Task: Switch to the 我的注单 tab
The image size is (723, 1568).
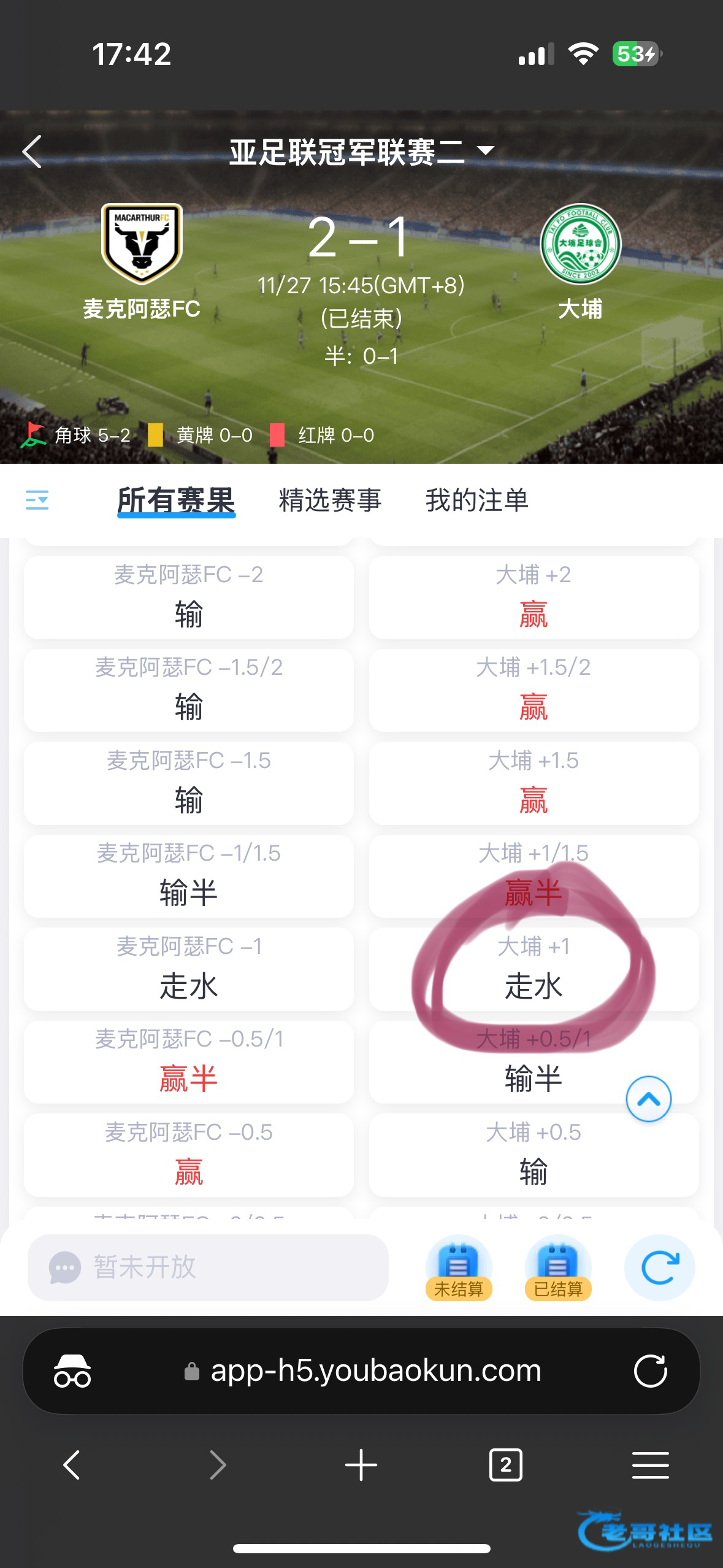Action: [476, 500]
